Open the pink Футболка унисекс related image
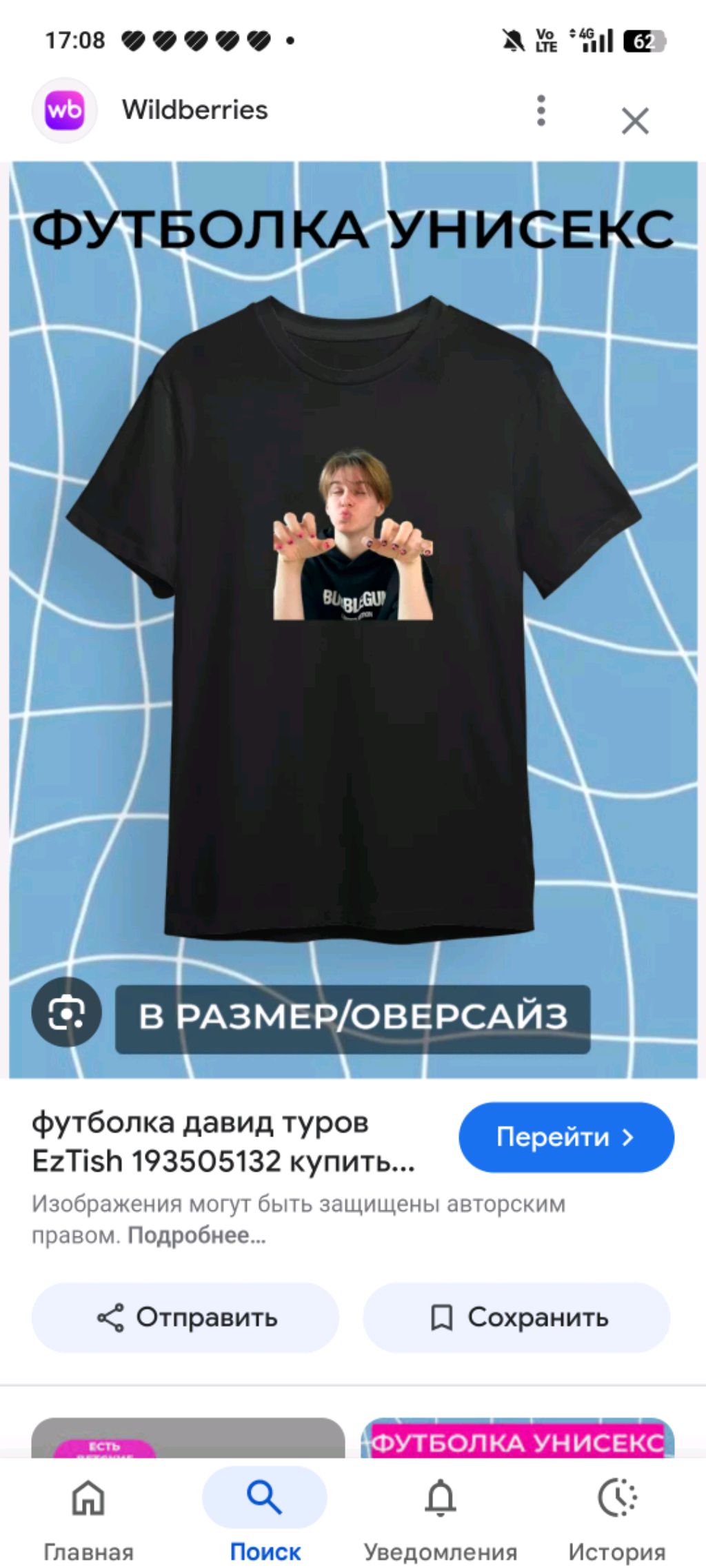Viewport: 706px width, 1568px height. pos(517,1439)
